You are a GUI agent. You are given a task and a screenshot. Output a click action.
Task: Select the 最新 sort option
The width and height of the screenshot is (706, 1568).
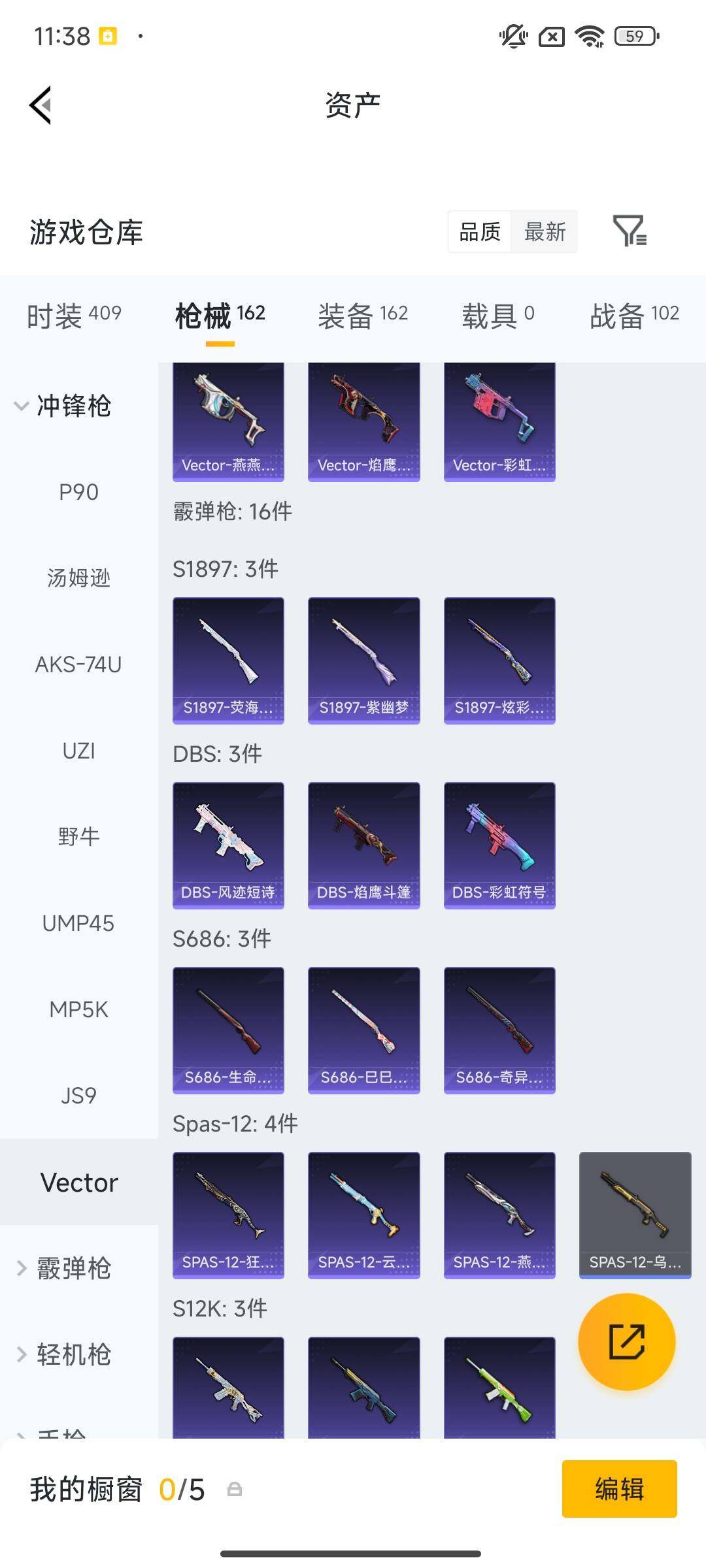pyautogui.click(x=546, y=232)
